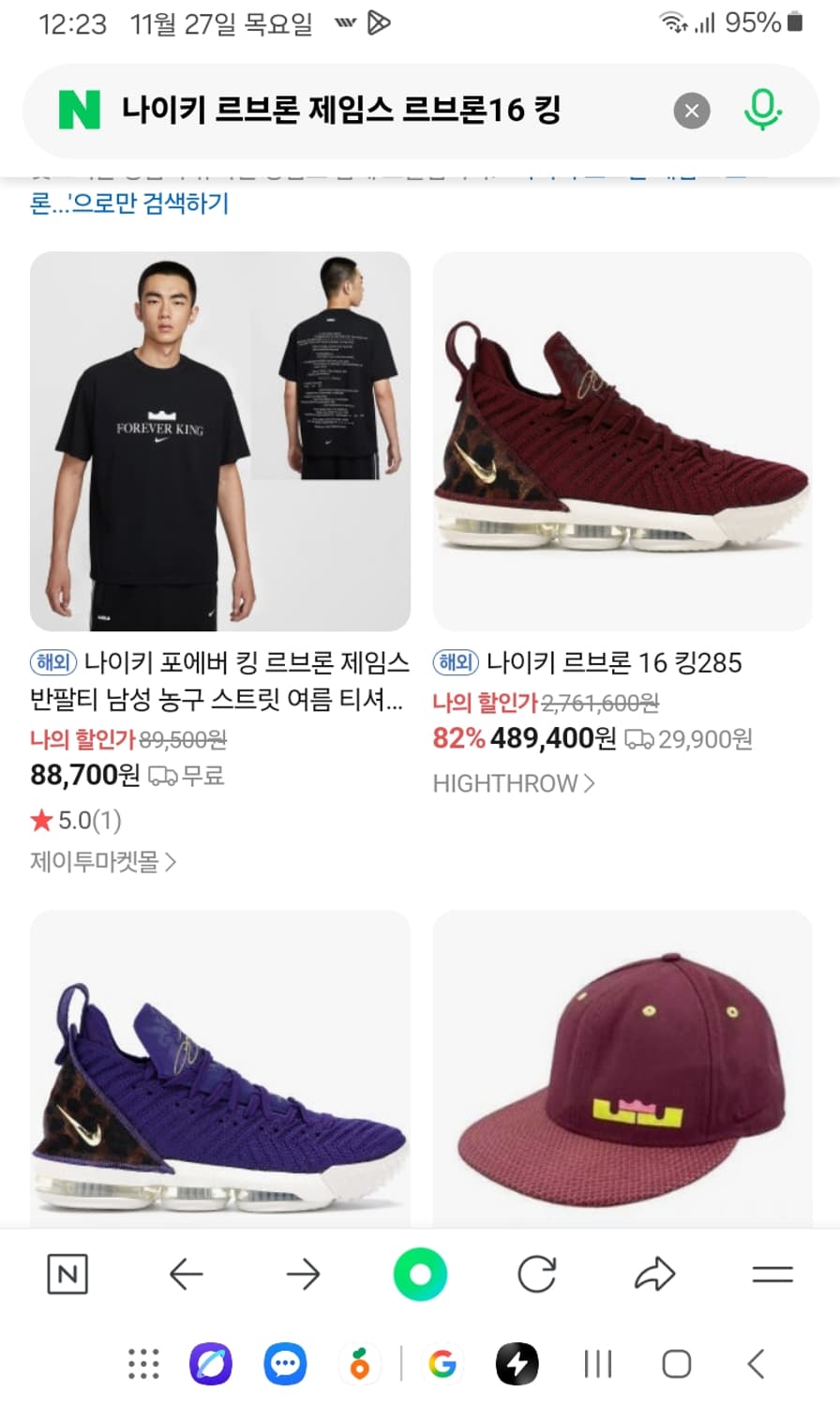
Task: Tap the burgundy LeBron 16 sneaker image
Action: (622, 441)
